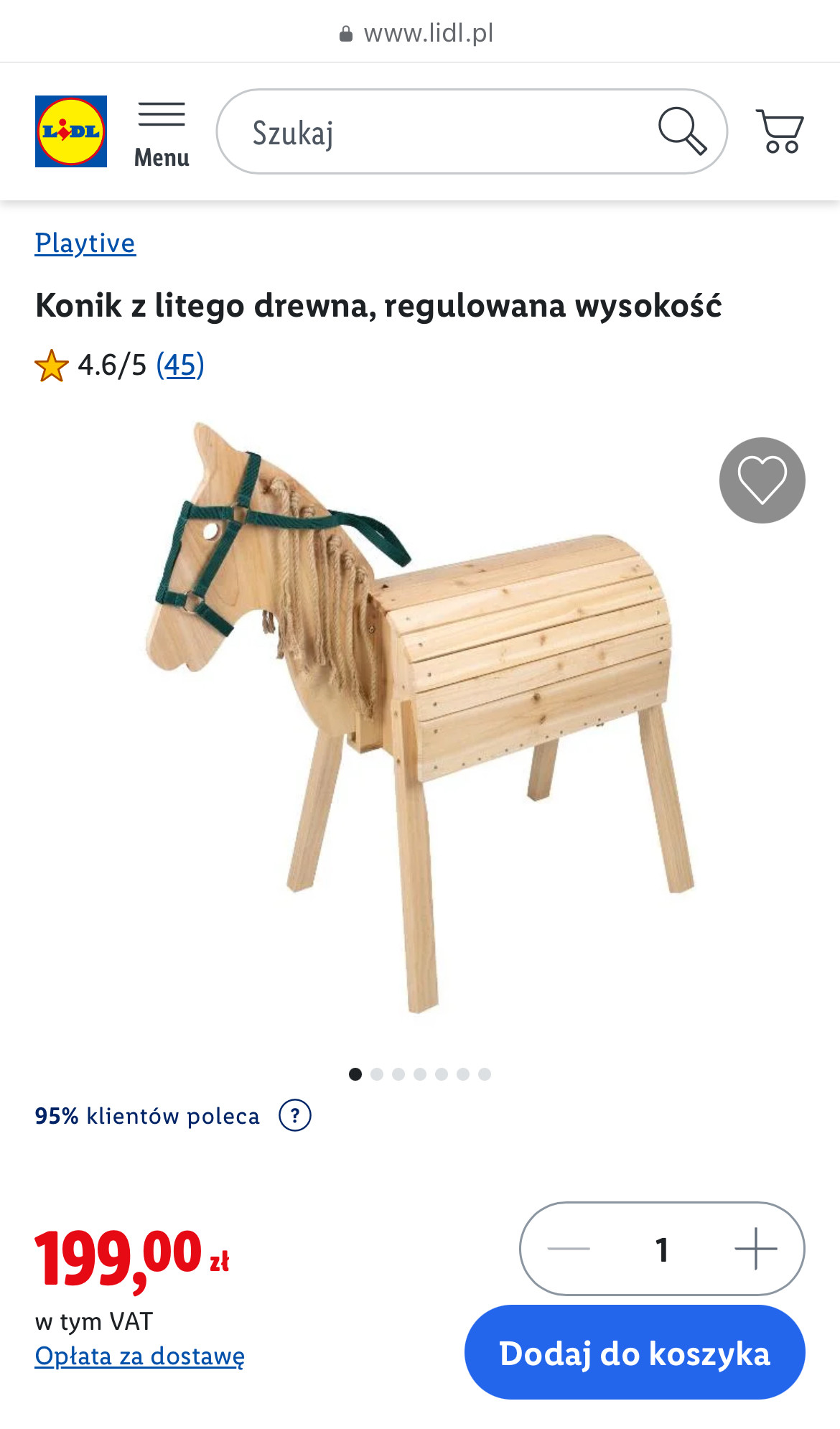The width and height of the screenshot is (840, 1429).
Task: Open the shopping cart
Action: [780, 131]
